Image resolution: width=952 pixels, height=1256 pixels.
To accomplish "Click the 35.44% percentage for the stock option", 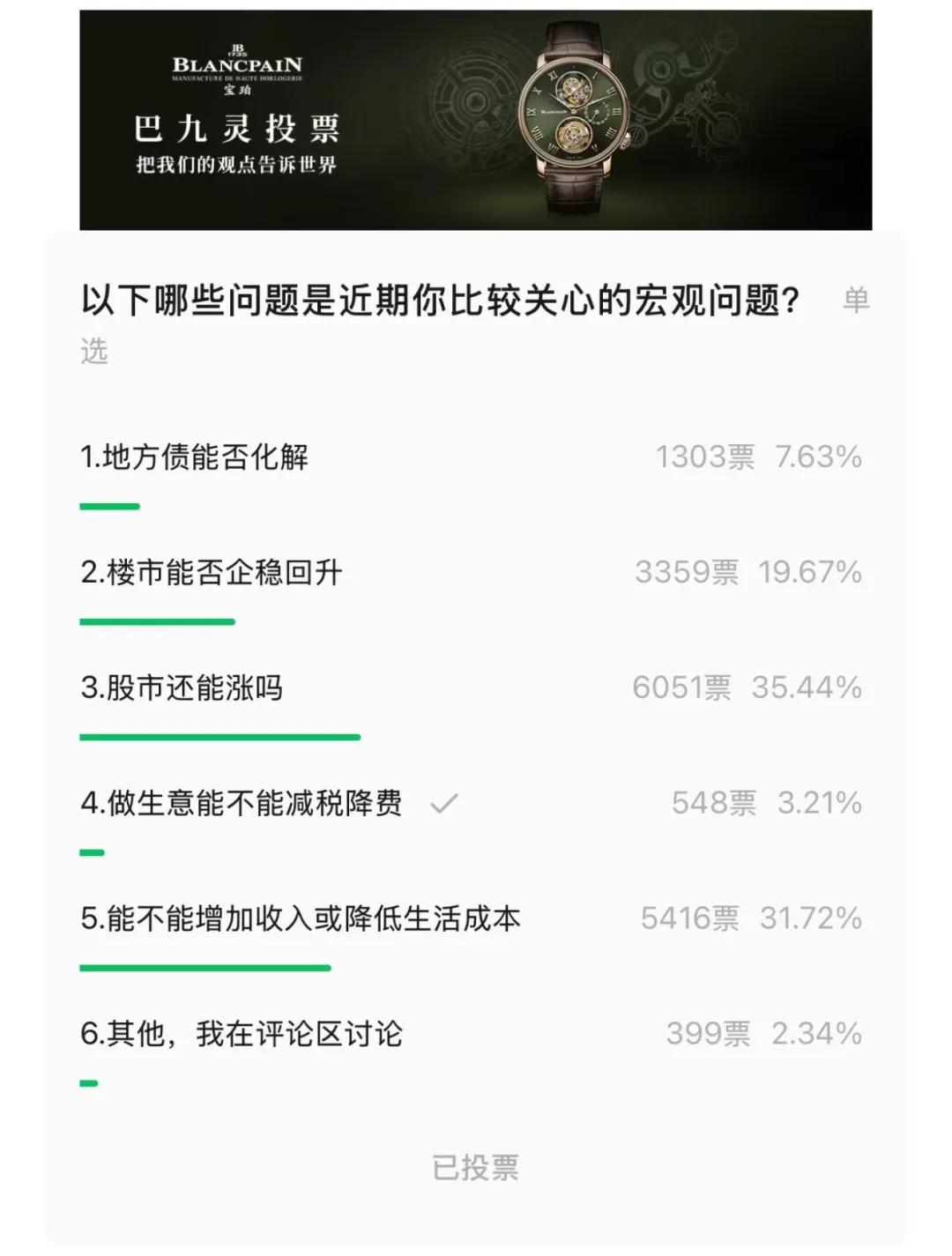I will [807, 687].
